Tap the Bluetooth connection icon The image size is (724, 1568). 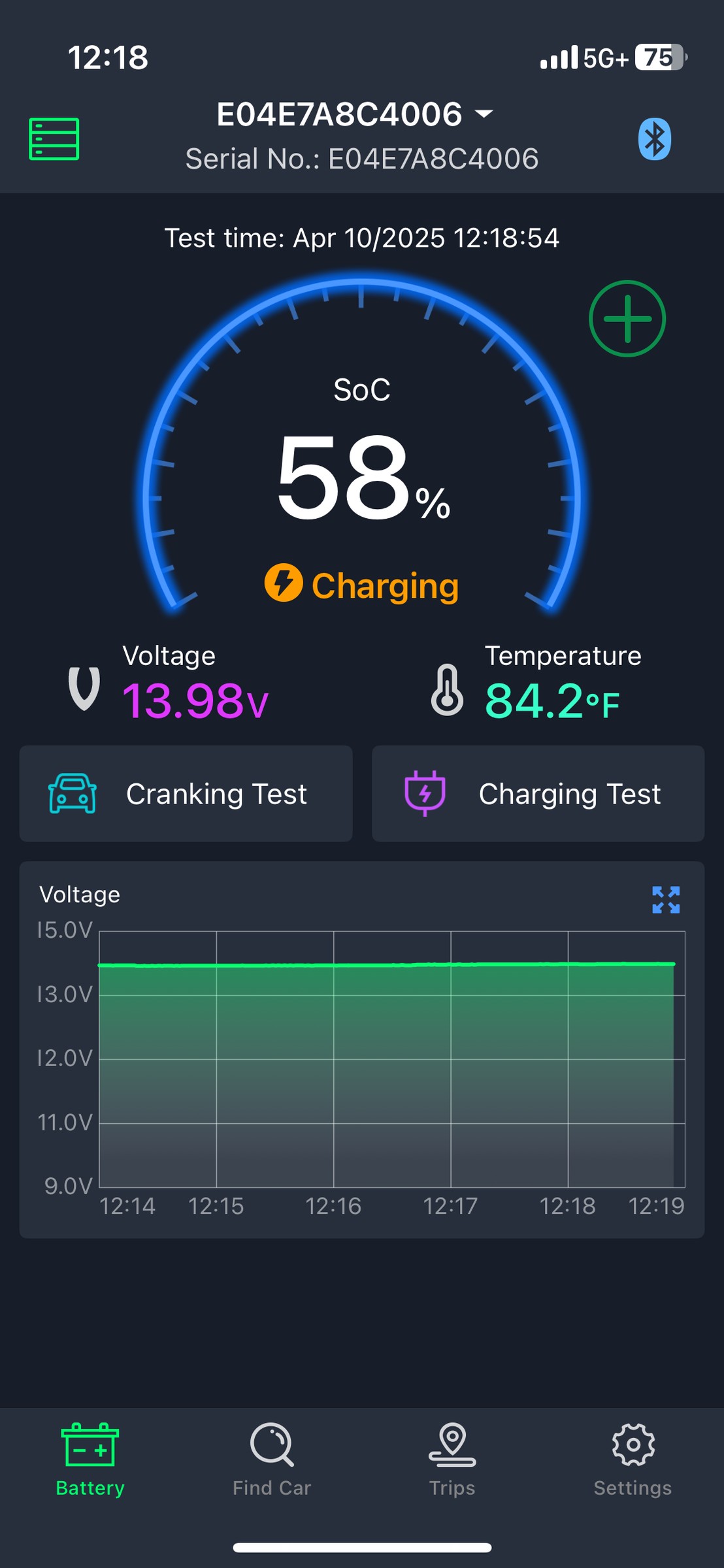[654, 139]
